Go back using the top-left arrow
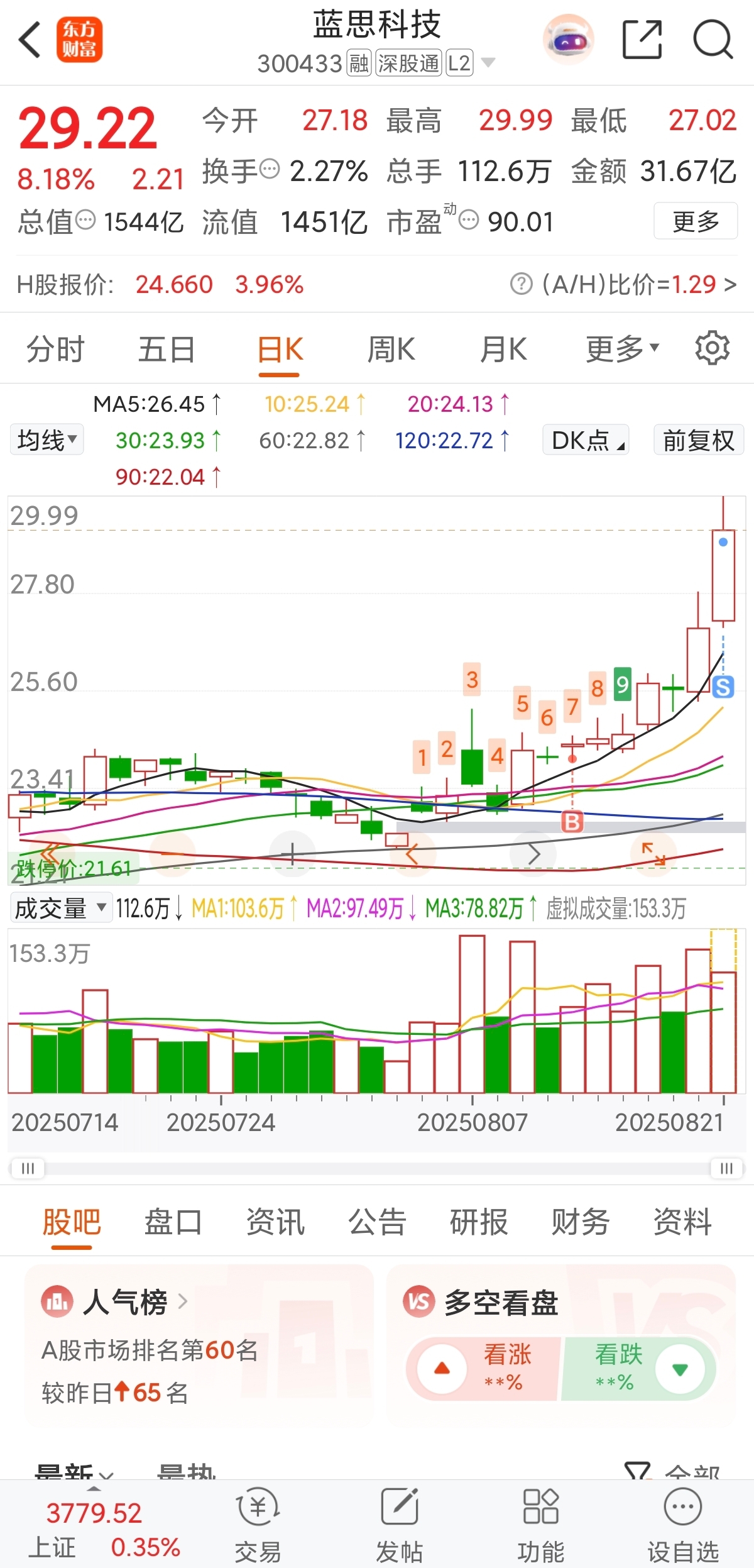This screenshot has height=1568, width=754. coord(30,40)
